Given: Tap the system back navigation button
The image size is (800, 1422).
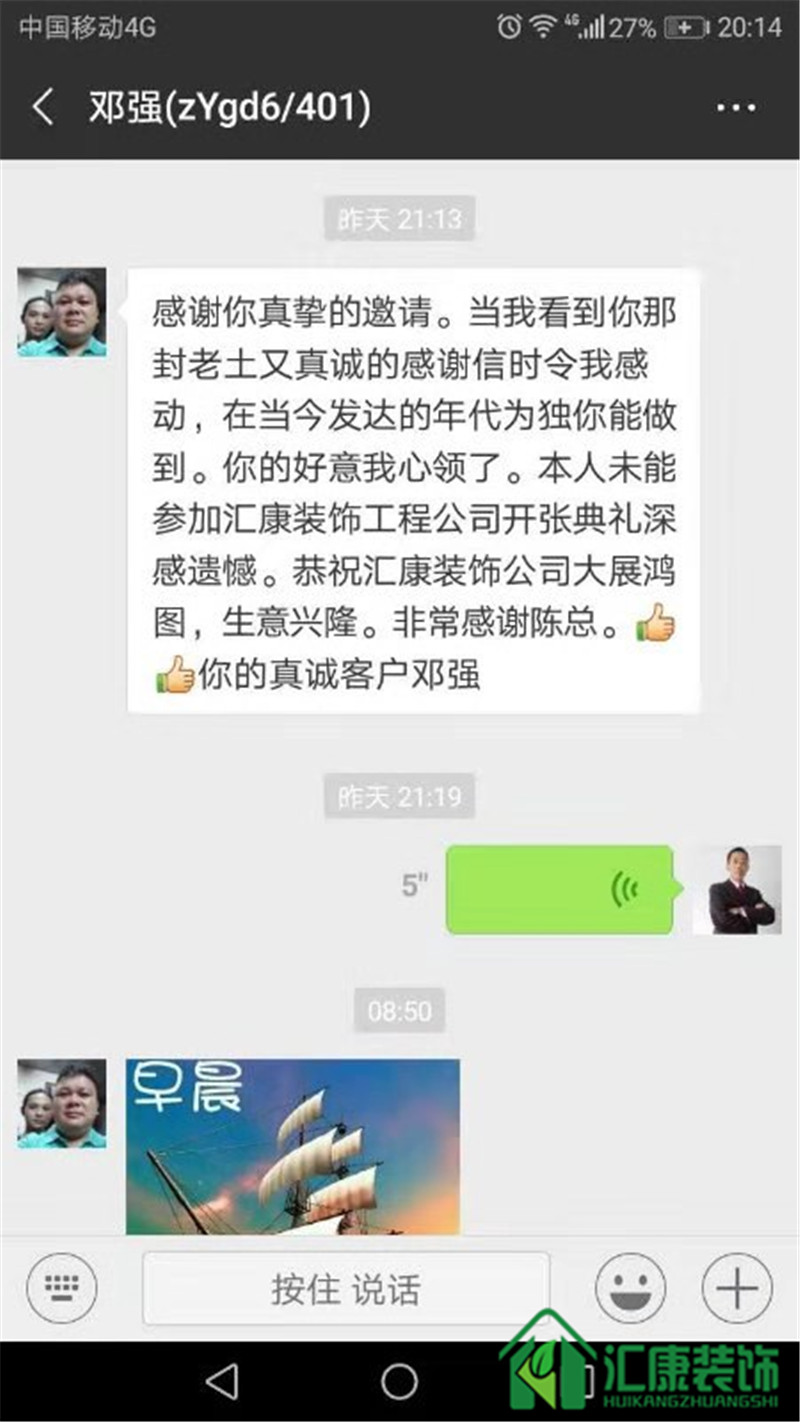Looking at the screenshot, I should tap(221, 1381).
